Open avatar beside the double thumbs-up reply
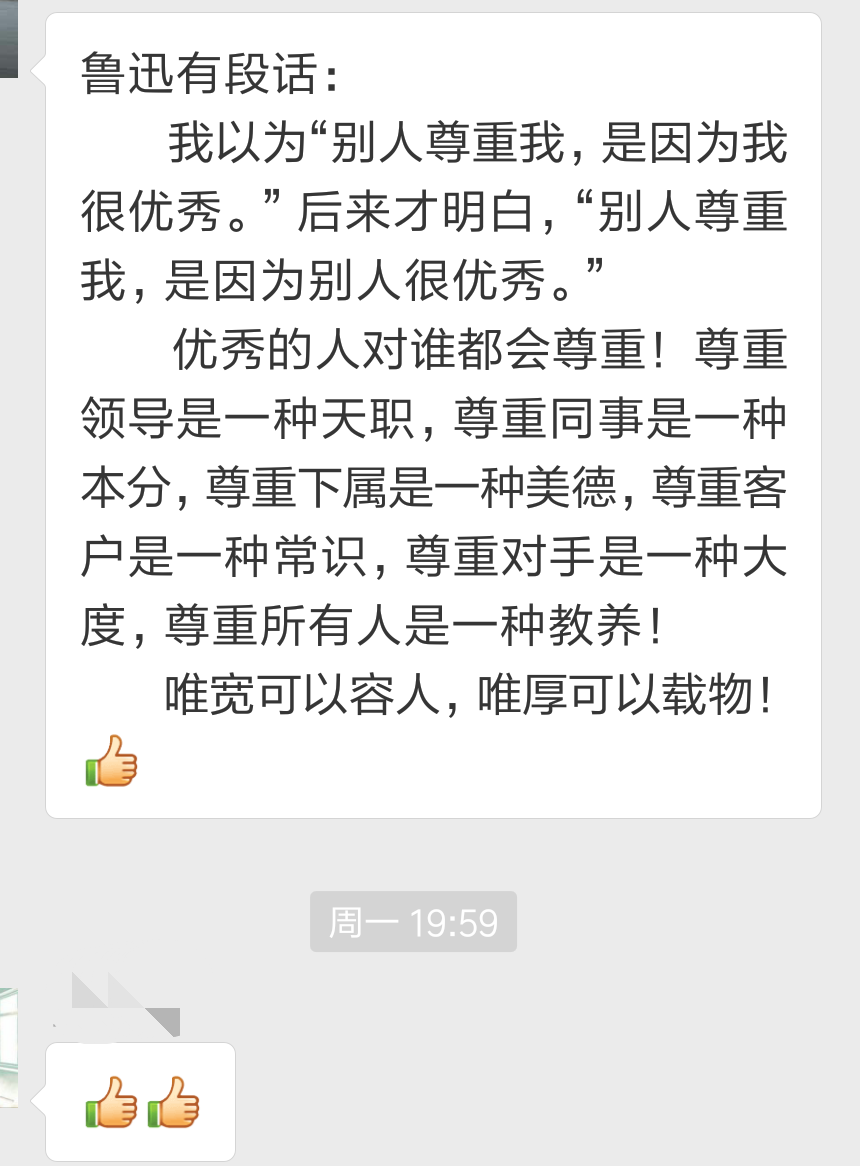 (x=8, y=1046)
